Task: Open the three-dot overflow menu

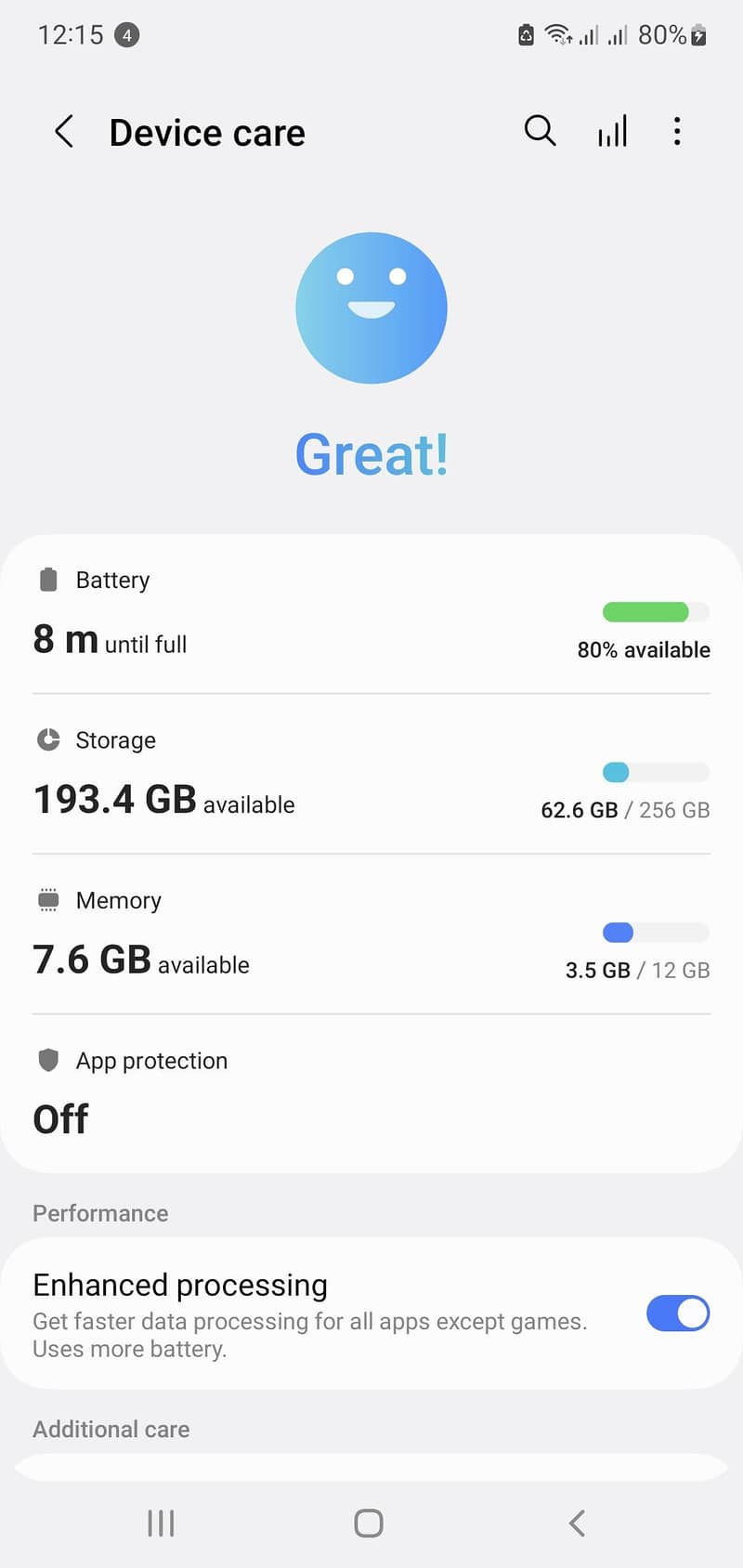Action: 677,131
